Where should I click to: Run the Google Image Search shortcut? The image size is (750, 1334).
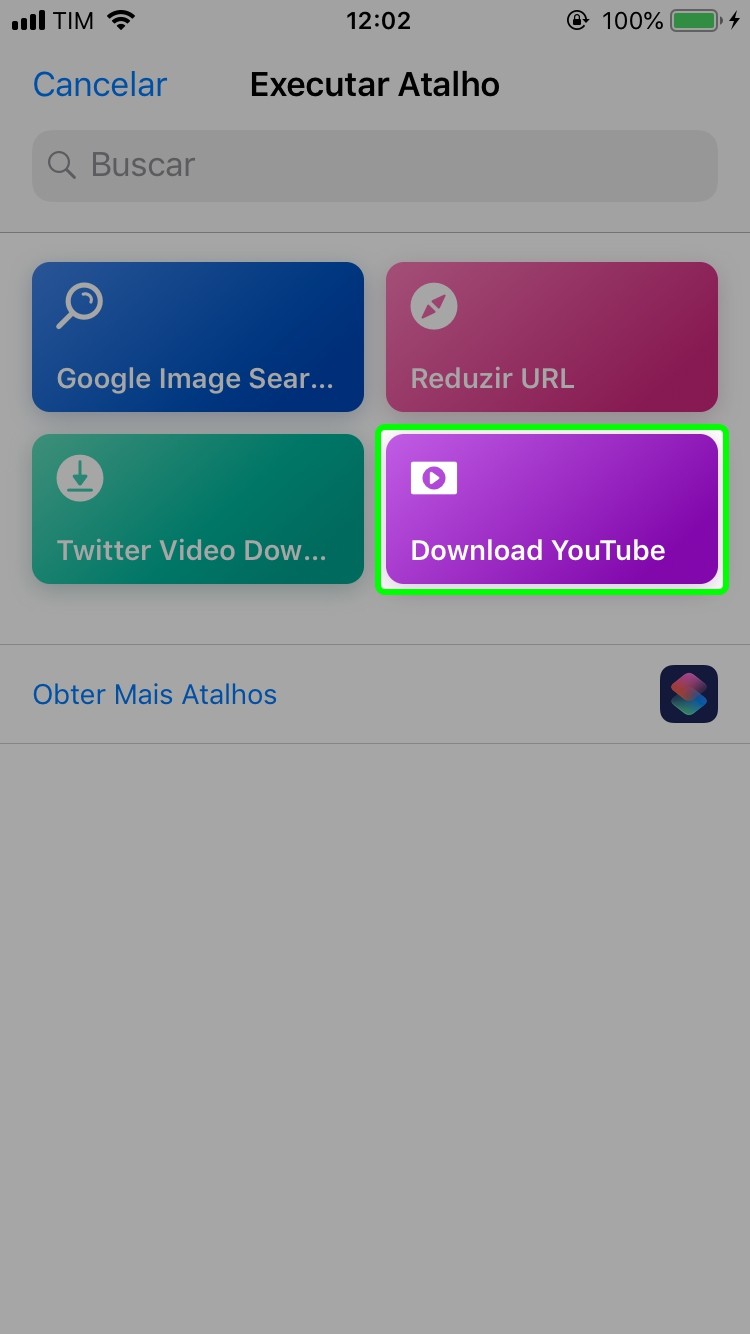click(x=198, y=337)
